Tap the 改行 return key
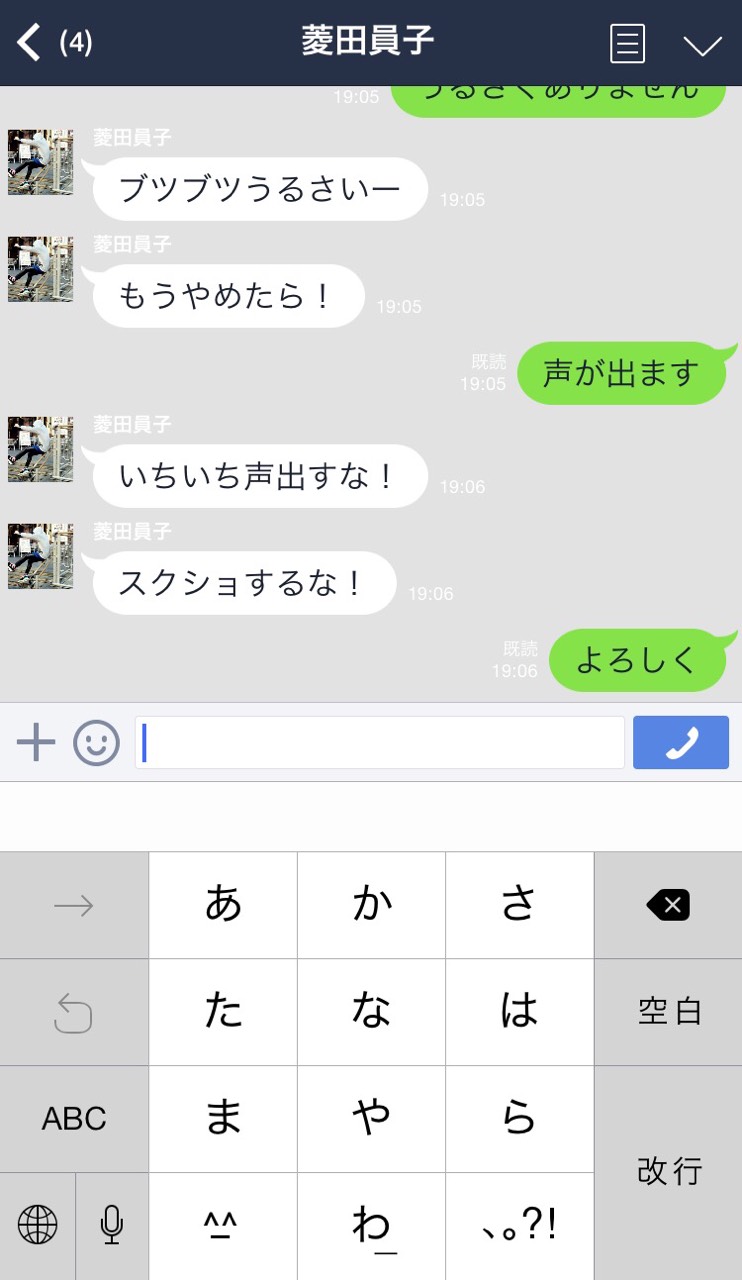The width and height of the screenshot is (742, 1280). (x=668, y=1172)
